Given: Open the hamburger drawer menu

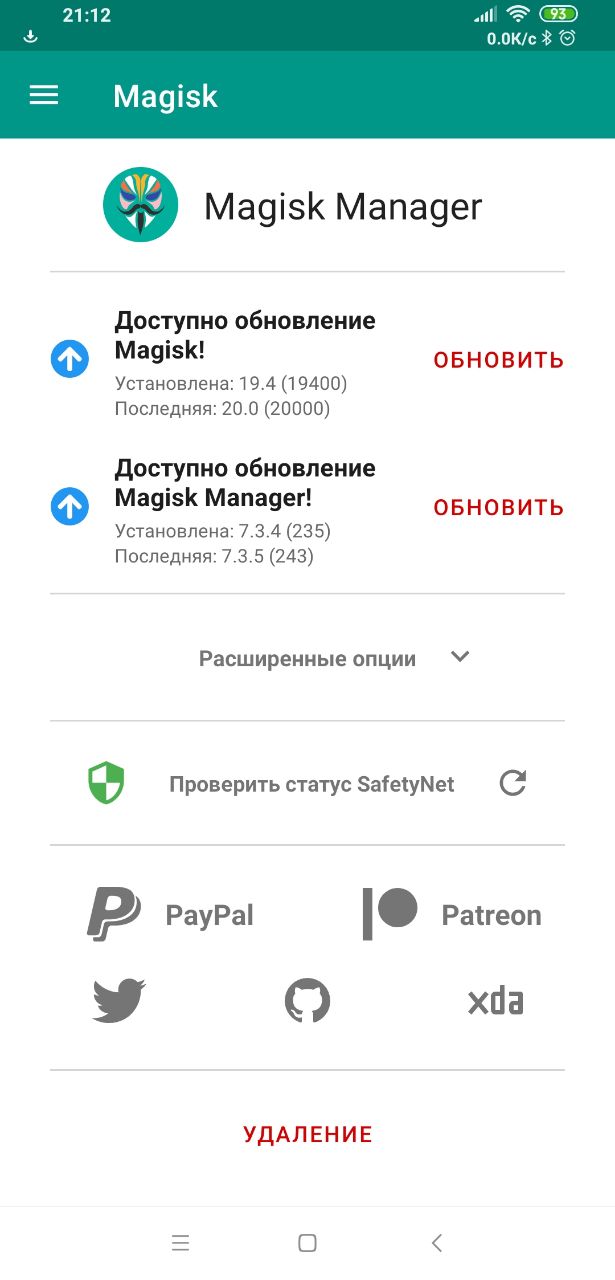Looking at the screenshot, I should (44, 95).
